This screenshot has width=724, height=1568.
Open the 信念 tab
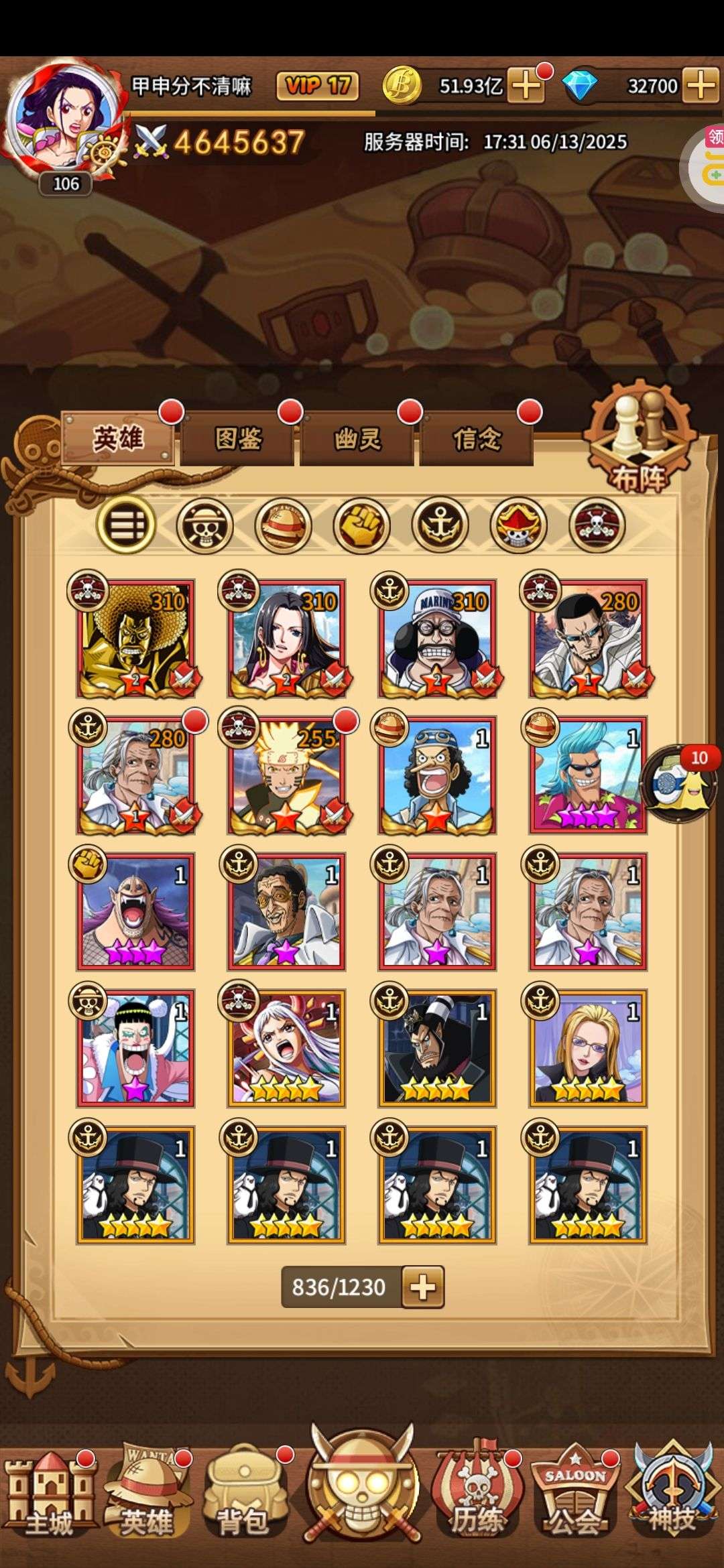point(477,439)
